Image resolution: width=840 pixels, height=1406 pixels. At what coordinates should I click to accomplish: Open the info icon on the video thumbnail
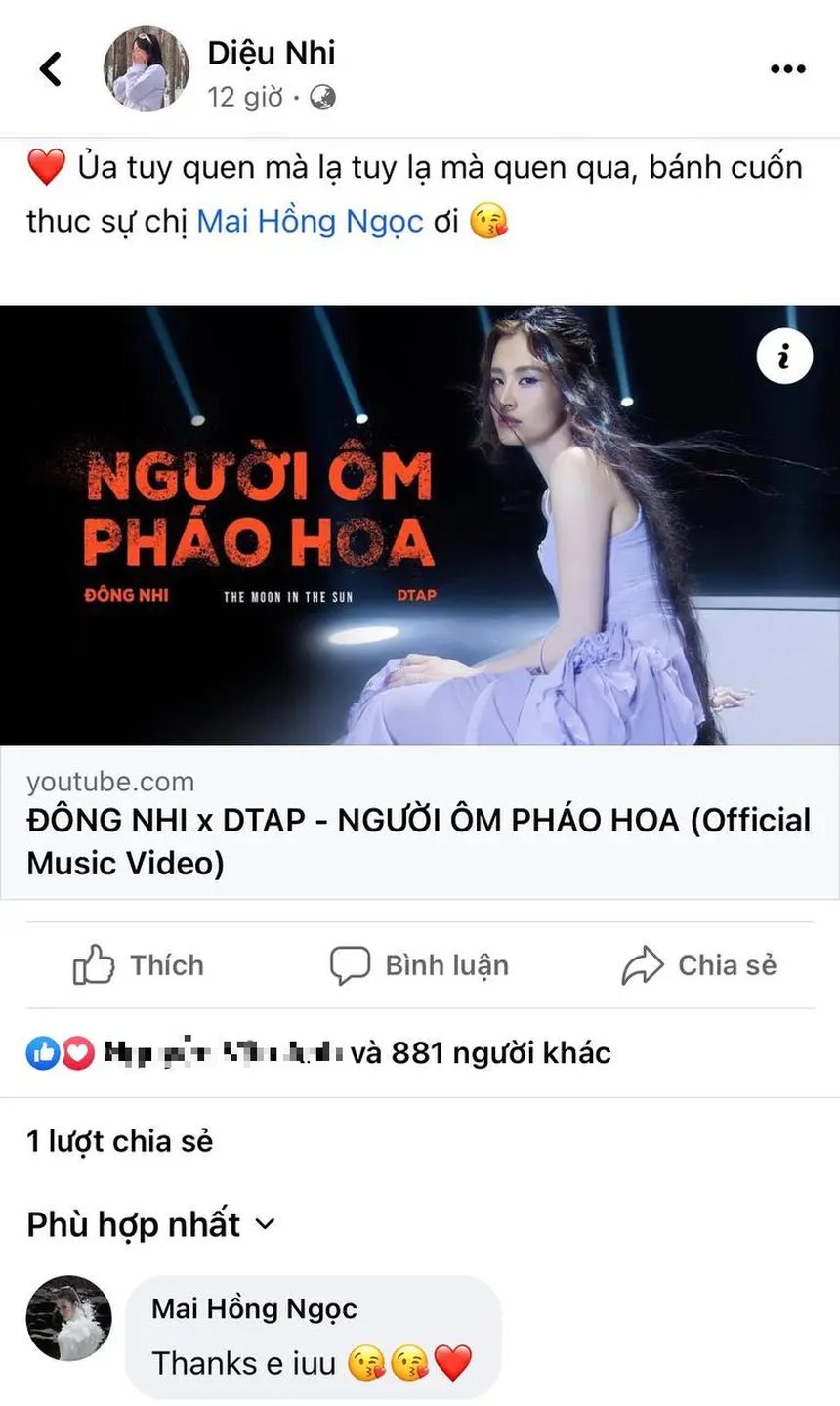tap(784, 356)
